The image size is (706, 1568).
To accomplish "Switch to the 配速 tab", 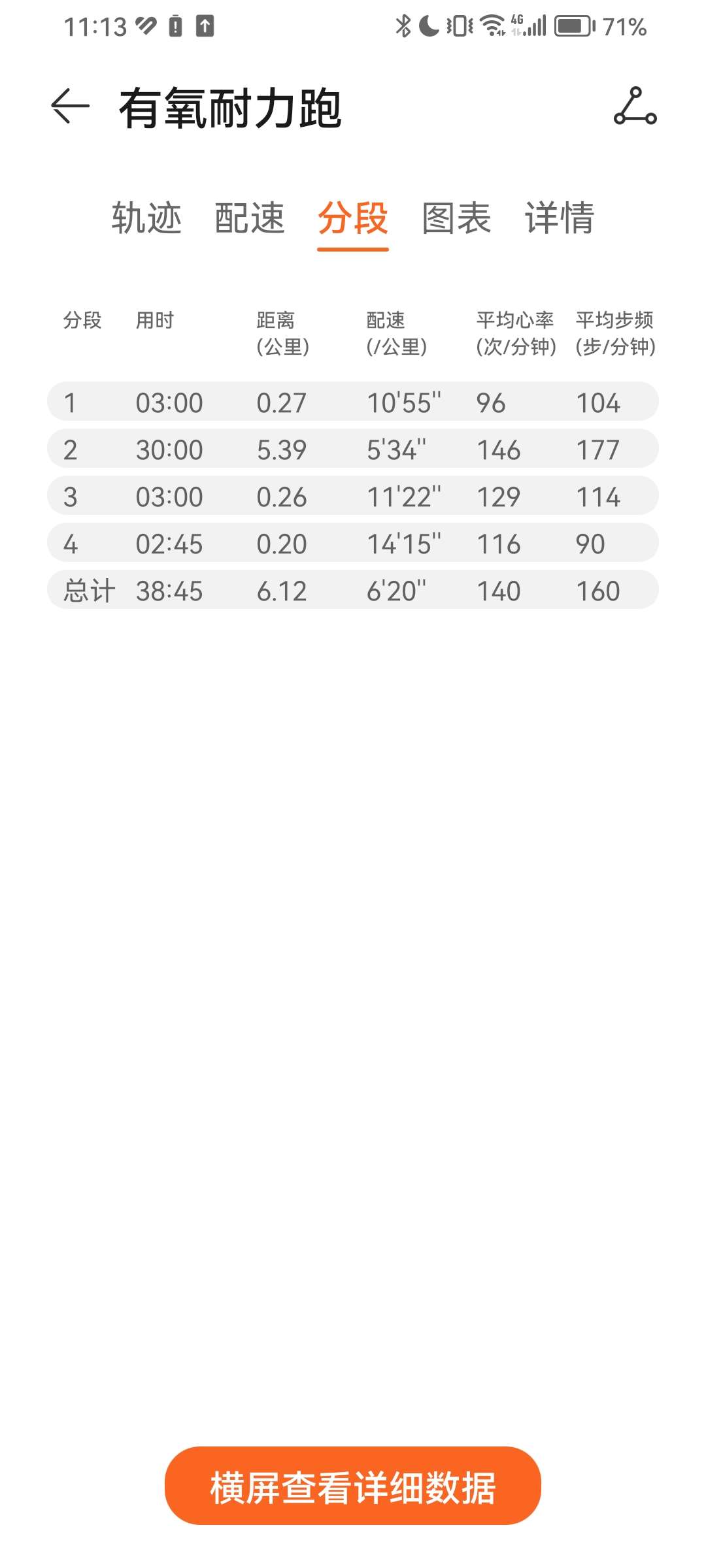I will pos(250,218).
